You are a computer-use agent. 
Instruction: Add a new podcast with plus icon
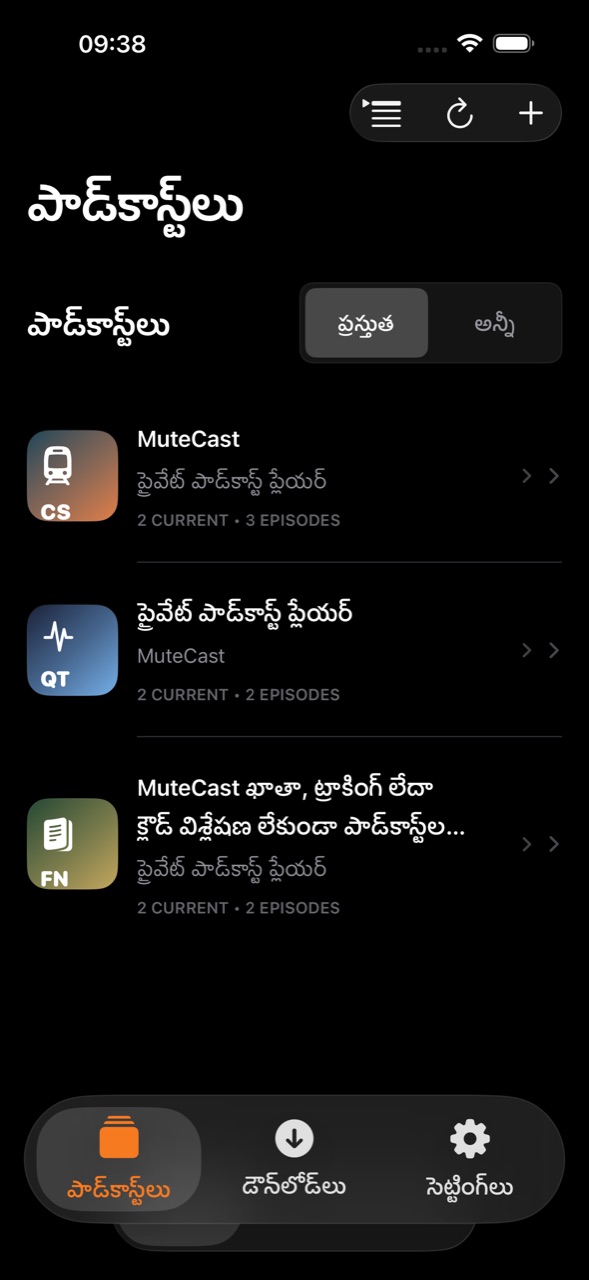coord(530,113)
